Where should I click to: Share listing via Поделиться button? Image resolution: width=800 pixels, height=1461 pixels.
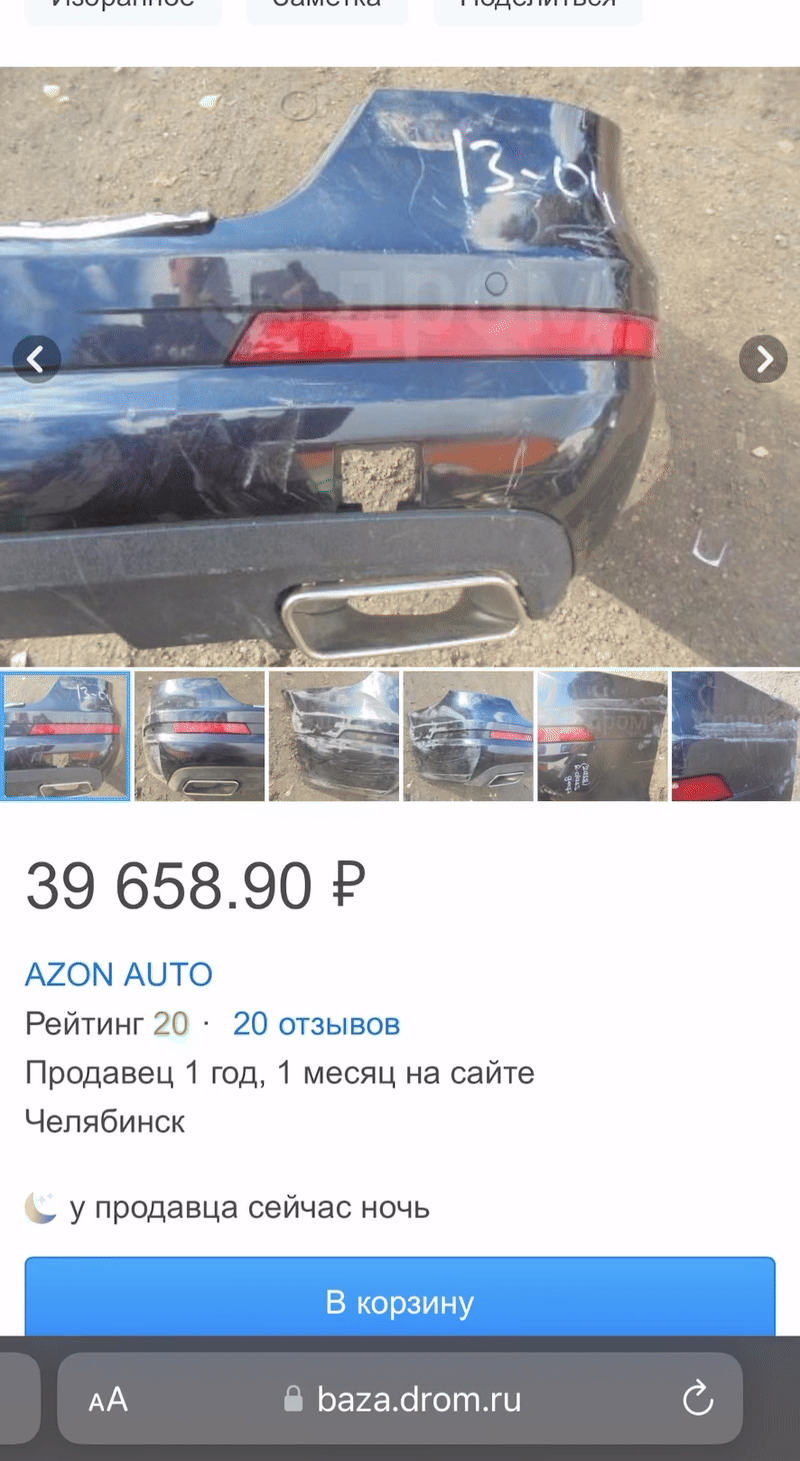point(537,8)
